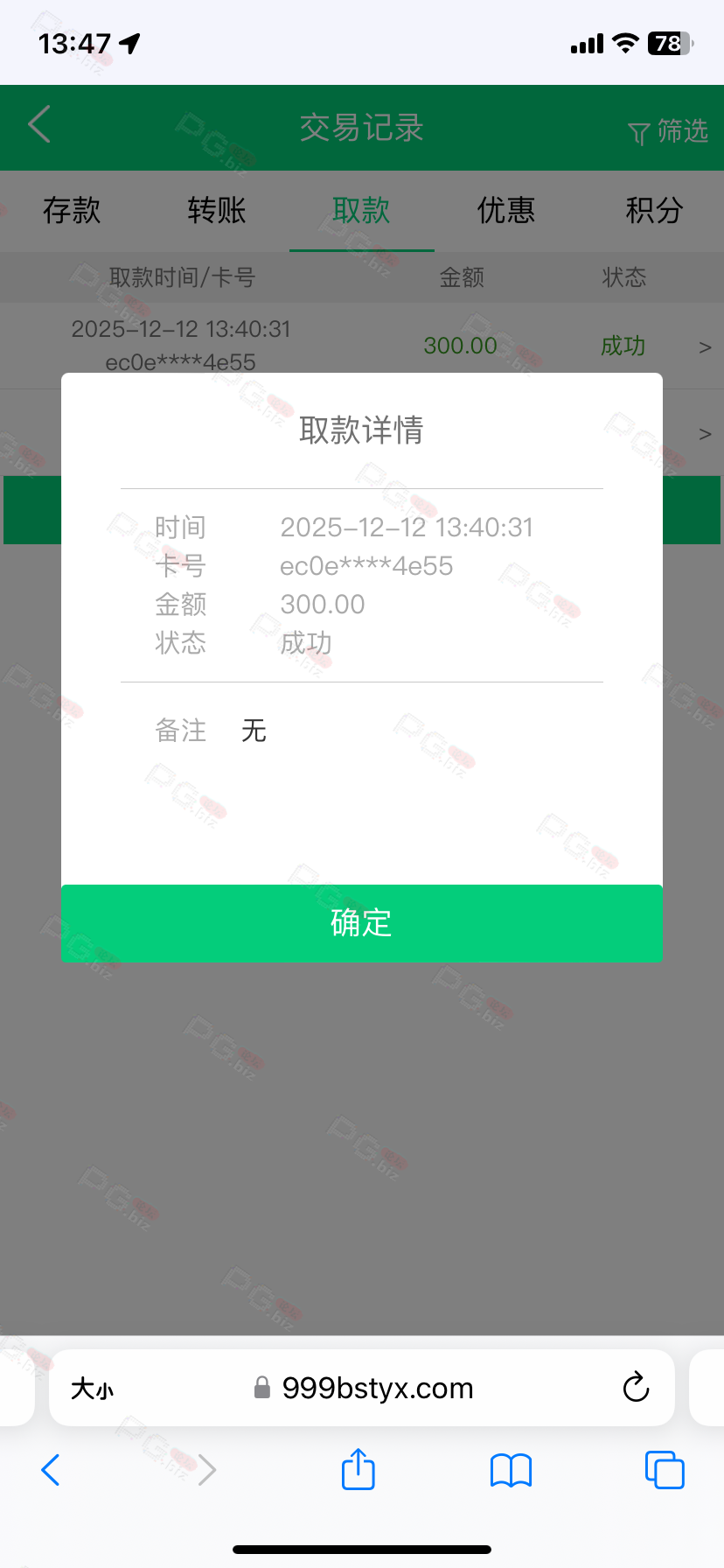This screenshot has height=1568, width=724.
Task: Switch to the 存款 tab
Action: coord(72,211)
